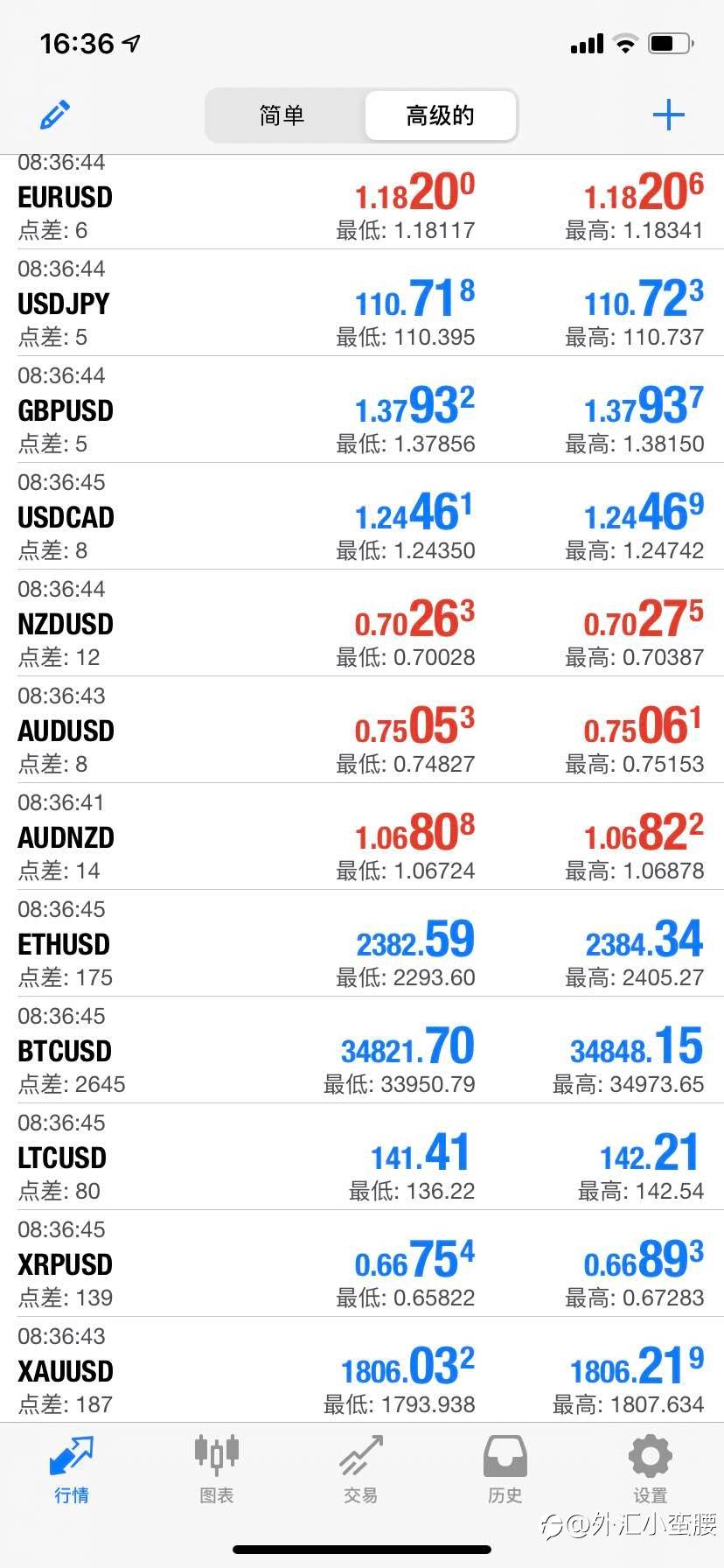Select the 高级的 segment

[x=440, y=115]
